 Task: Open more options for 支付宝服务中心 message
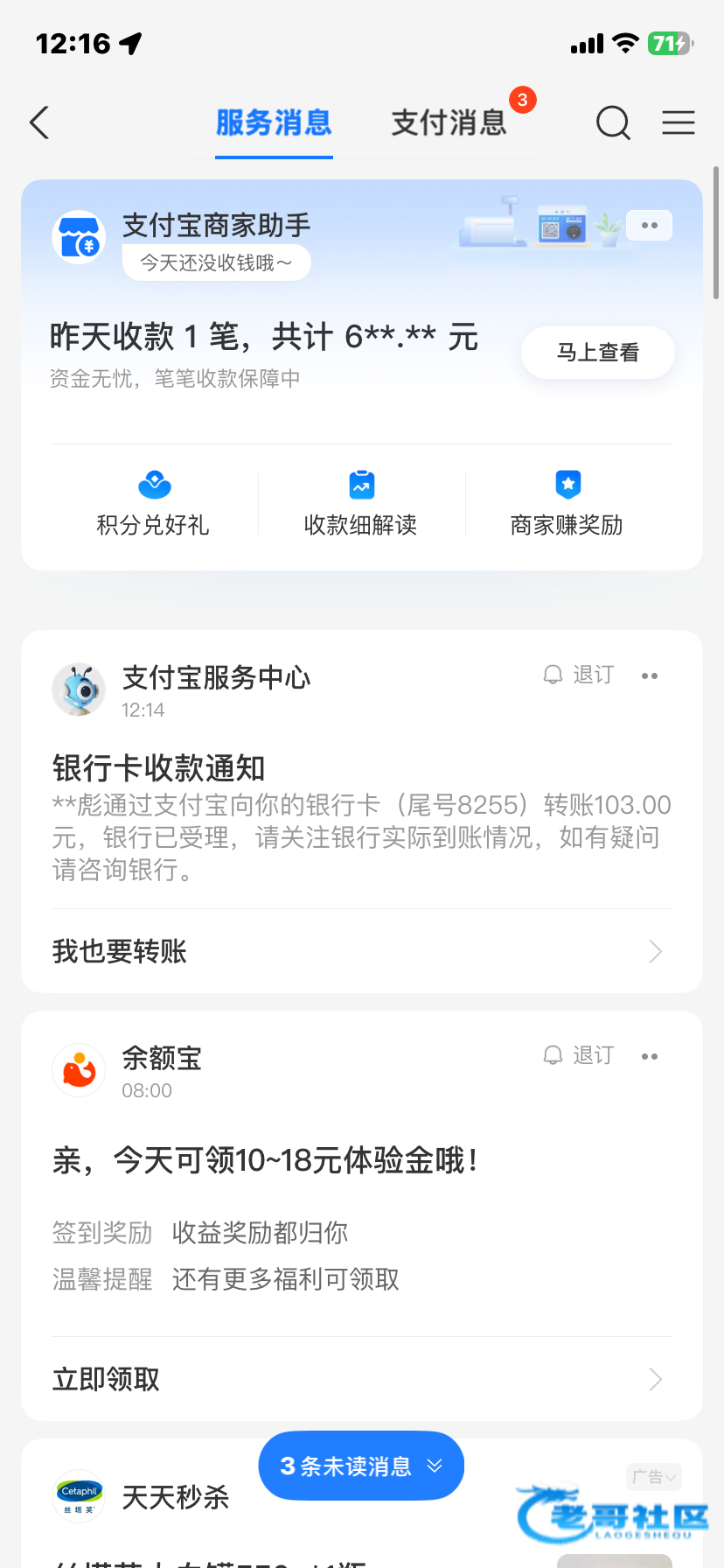tap(650, 675)
